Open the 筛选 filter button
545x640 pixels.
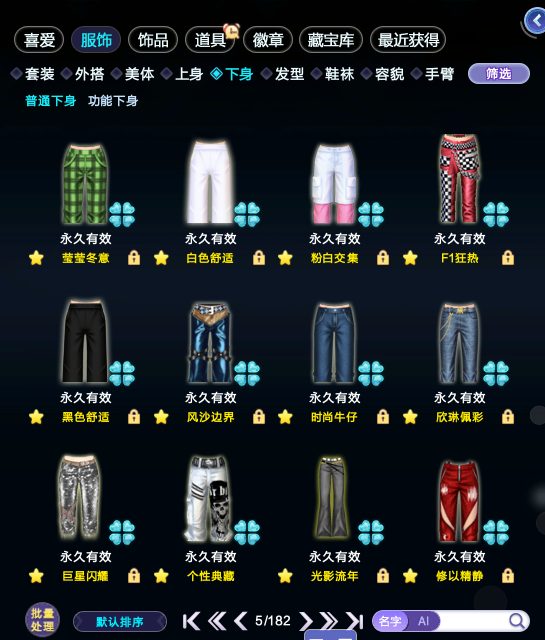(498, 74)
